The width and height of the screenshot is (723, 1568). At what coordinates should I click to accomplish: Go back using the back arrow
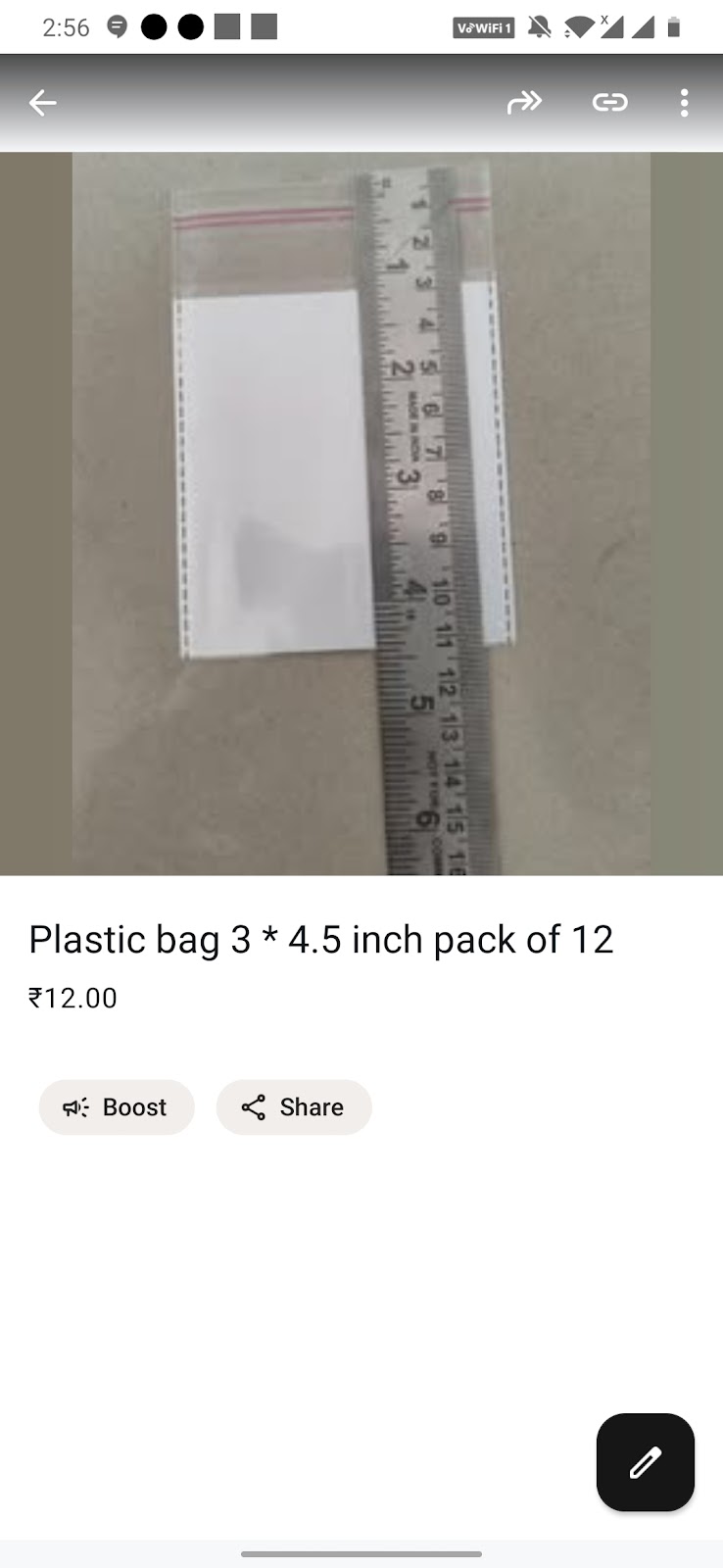(42, 102)
